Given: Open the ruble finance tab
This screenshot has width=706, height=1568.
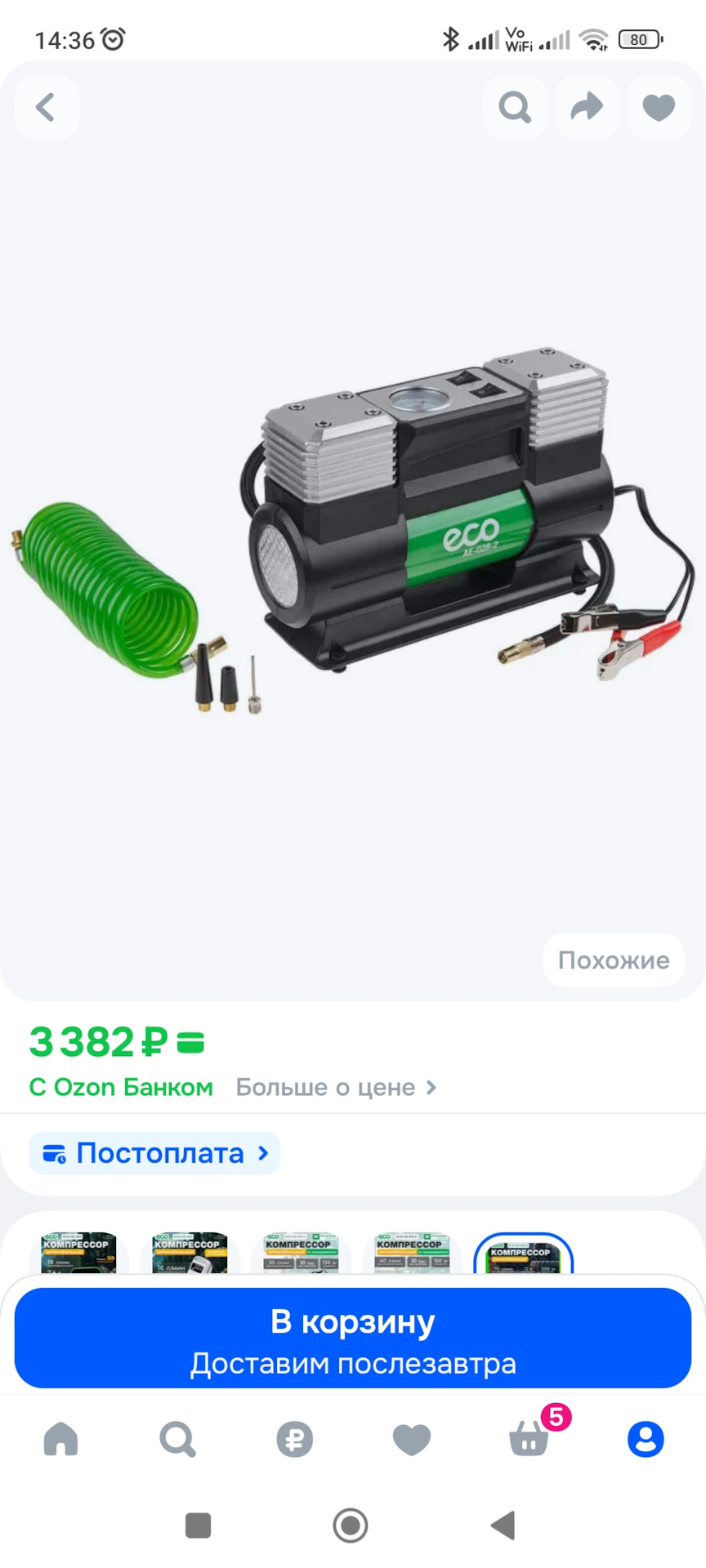Looking at the screenshot, I should [x=294, y=1439].
